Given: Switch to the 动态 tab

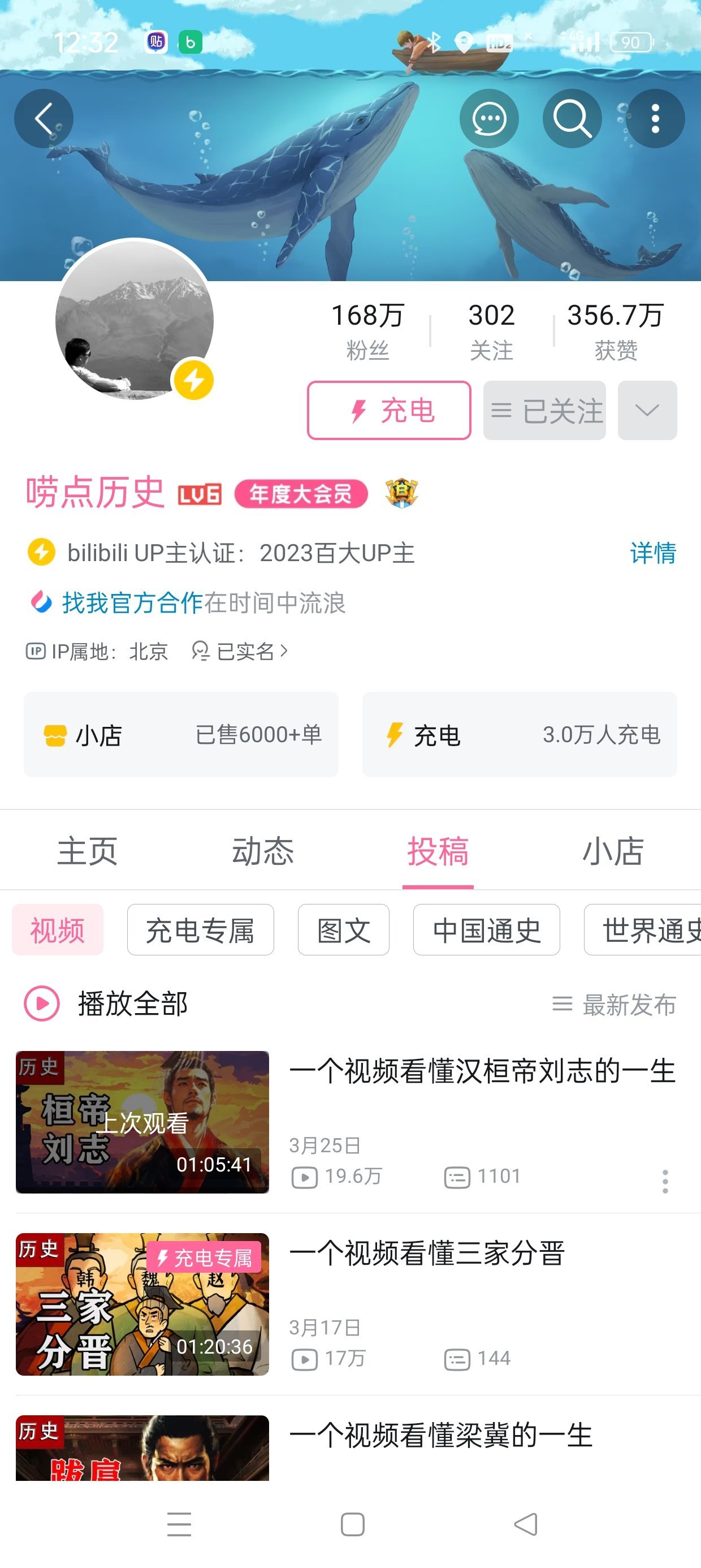Looking at the screenshot, I should coord(263,851).
